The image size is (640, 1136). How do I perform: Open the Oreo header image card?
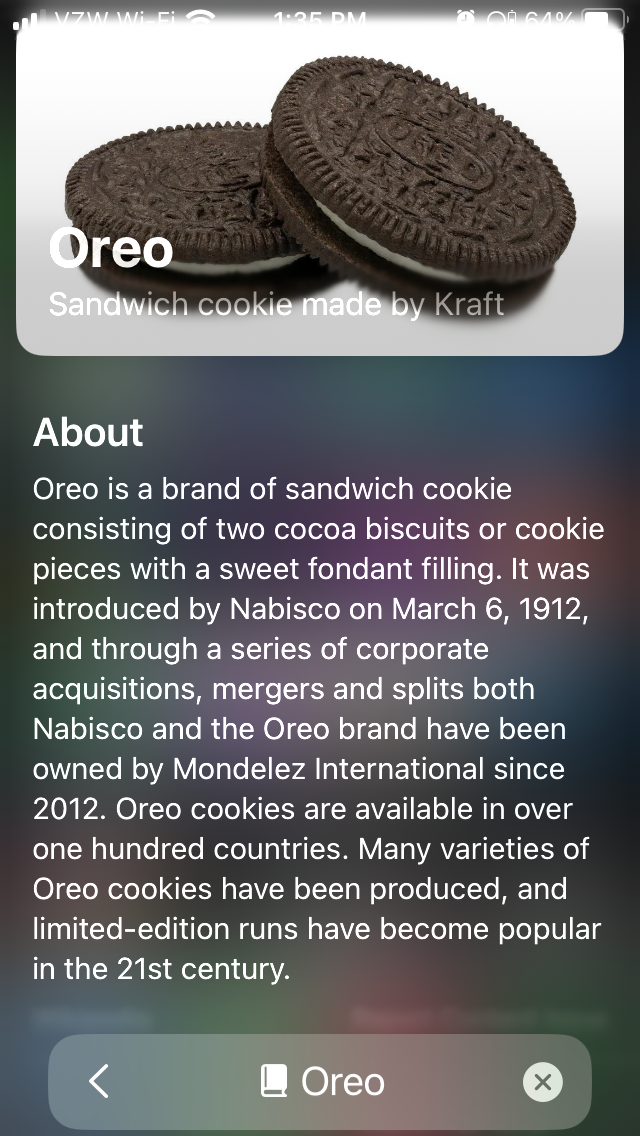[x=320, y=190]
